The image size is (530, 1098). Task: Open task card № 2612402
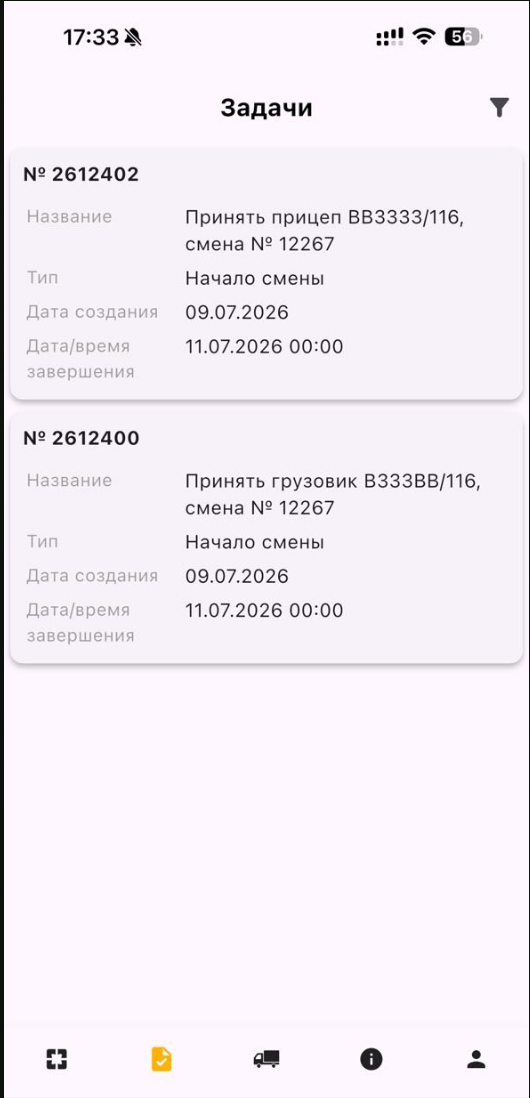266,274
